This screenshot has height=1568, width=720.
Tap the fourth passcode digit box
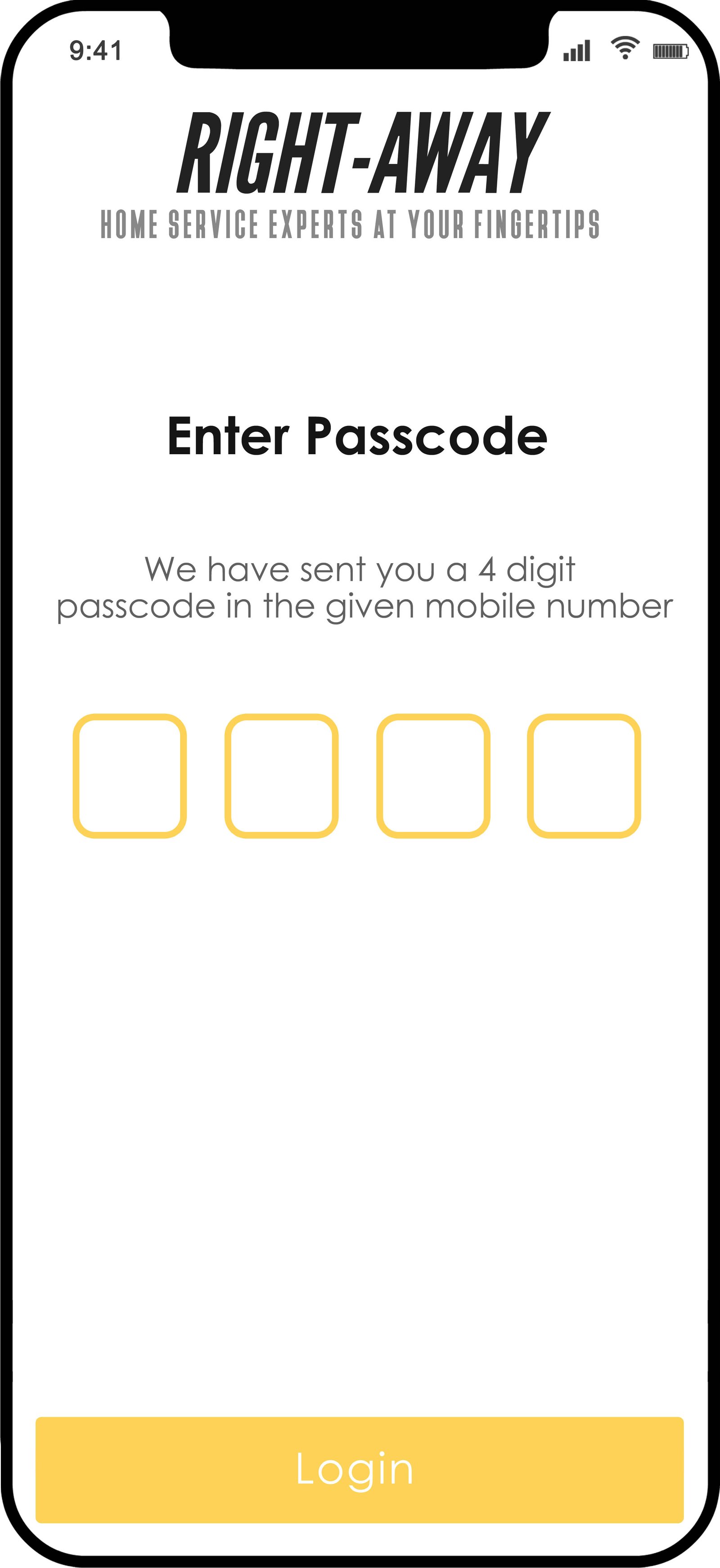(x=584, y=776)
